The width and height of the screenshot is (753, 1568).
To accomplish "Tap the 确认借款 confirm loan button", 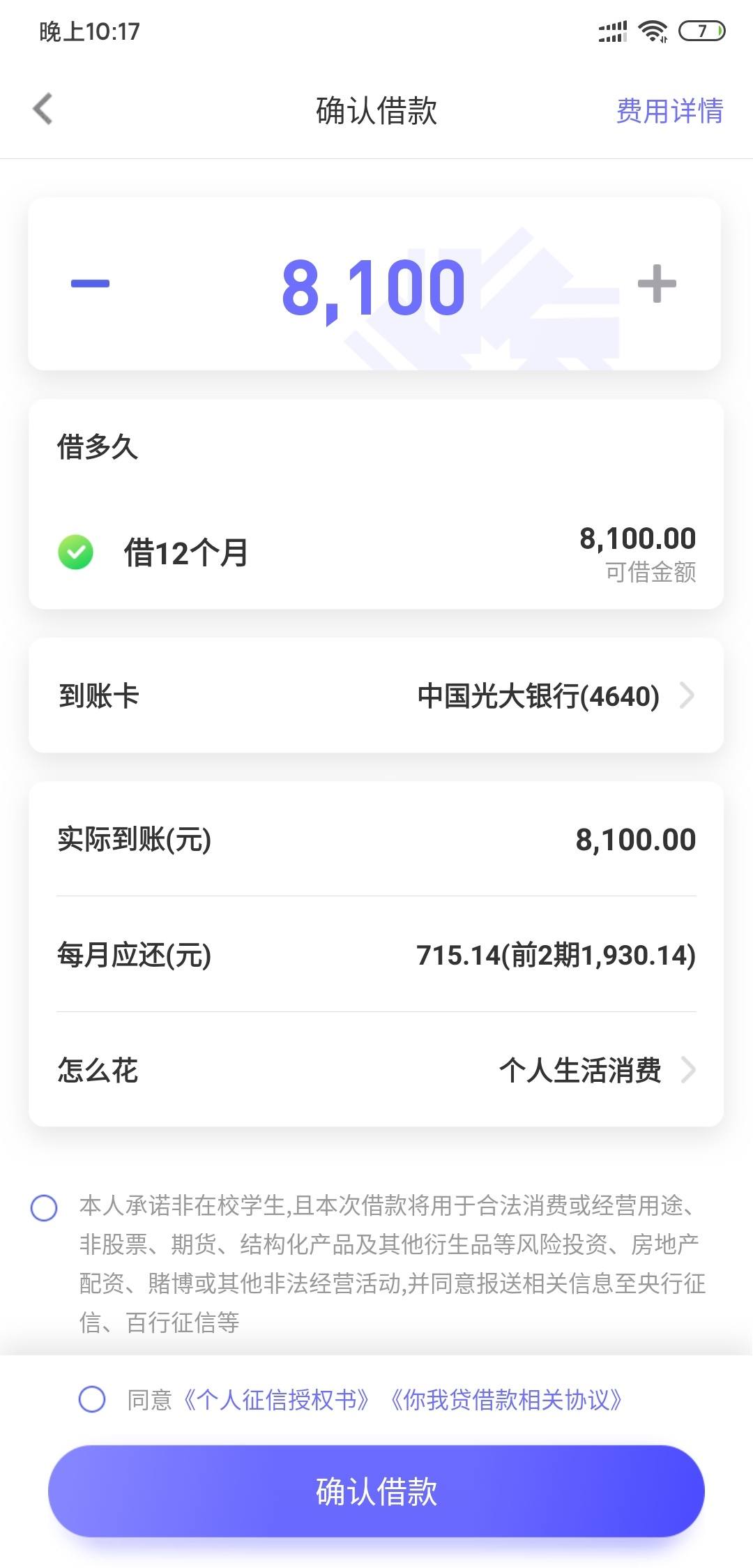I will [376, 1491].
